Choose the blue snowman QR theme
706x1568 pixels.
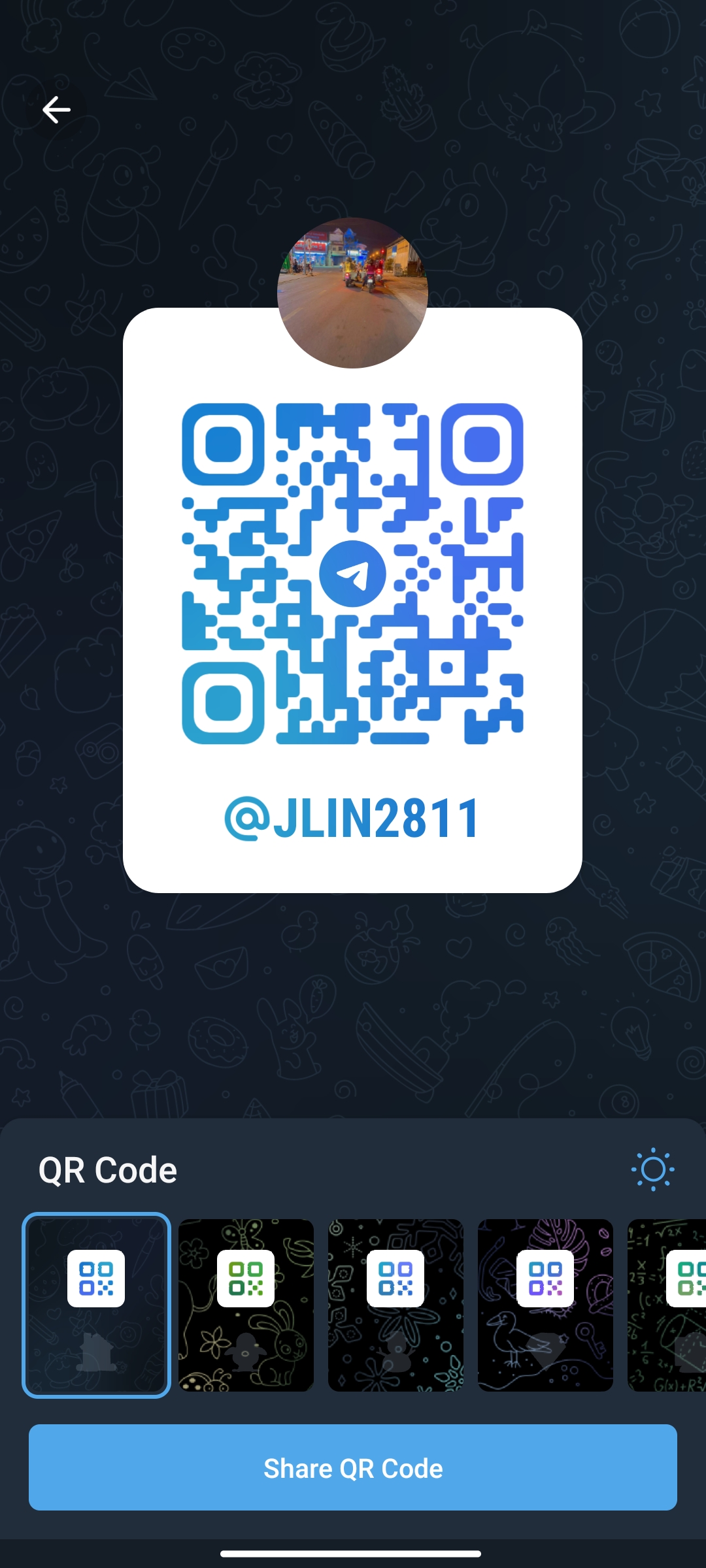click(395, 1305)
